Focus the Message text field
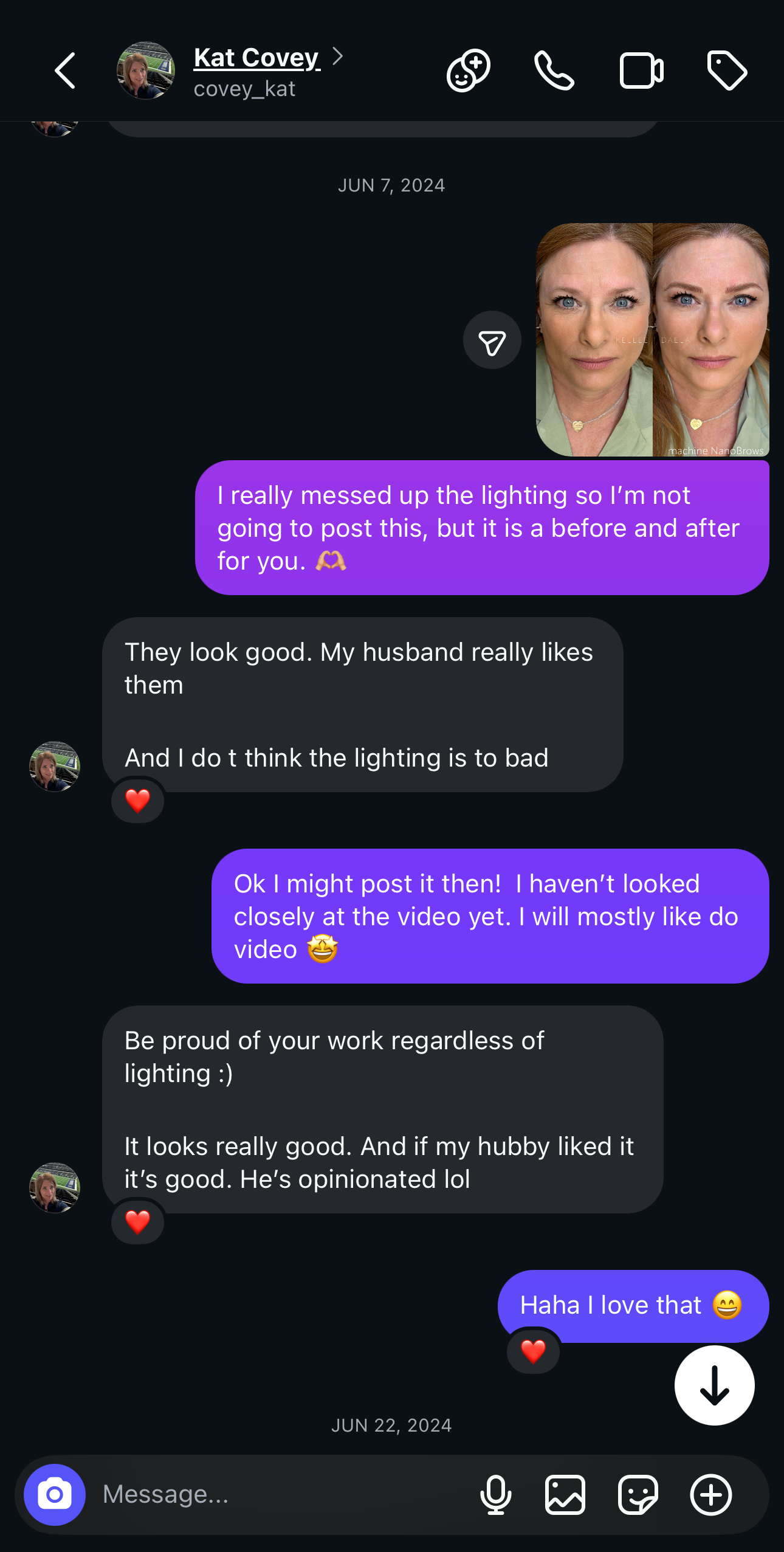 tap(280, 1494)
